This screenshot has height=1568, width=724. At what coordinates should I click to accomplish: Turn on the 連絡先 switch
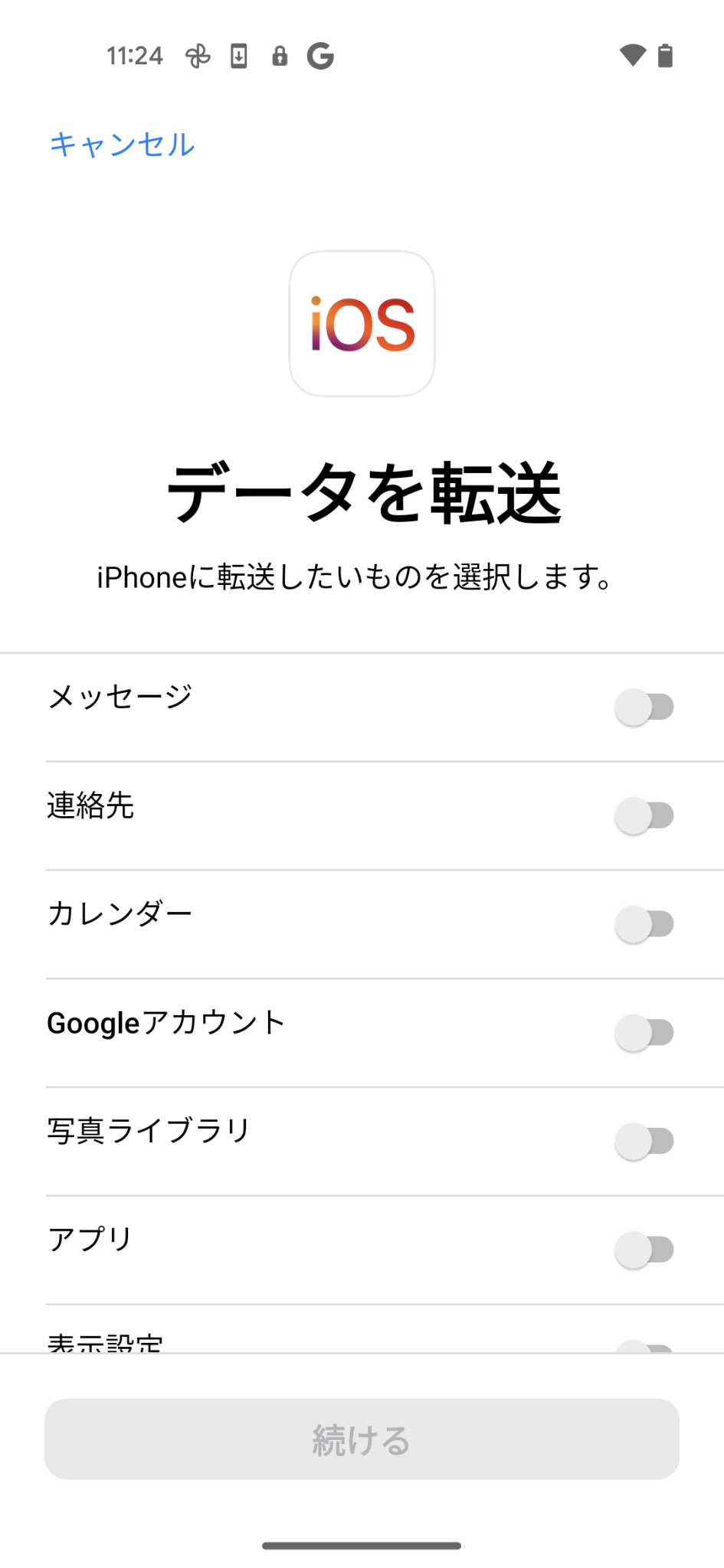[x=644, y=815]
